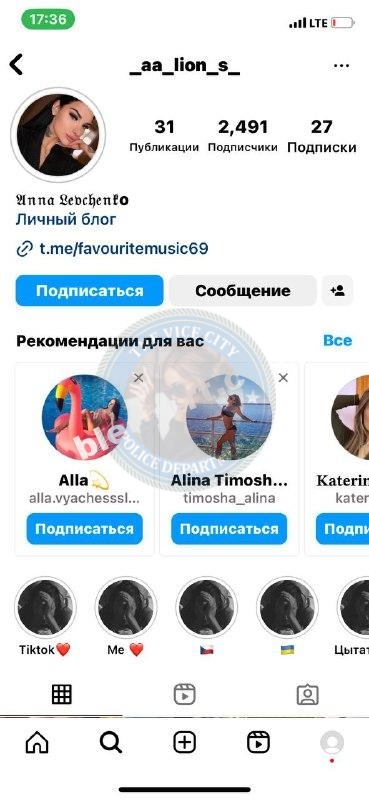
Task: Open the Me story highlight
Action: [126, 607]
